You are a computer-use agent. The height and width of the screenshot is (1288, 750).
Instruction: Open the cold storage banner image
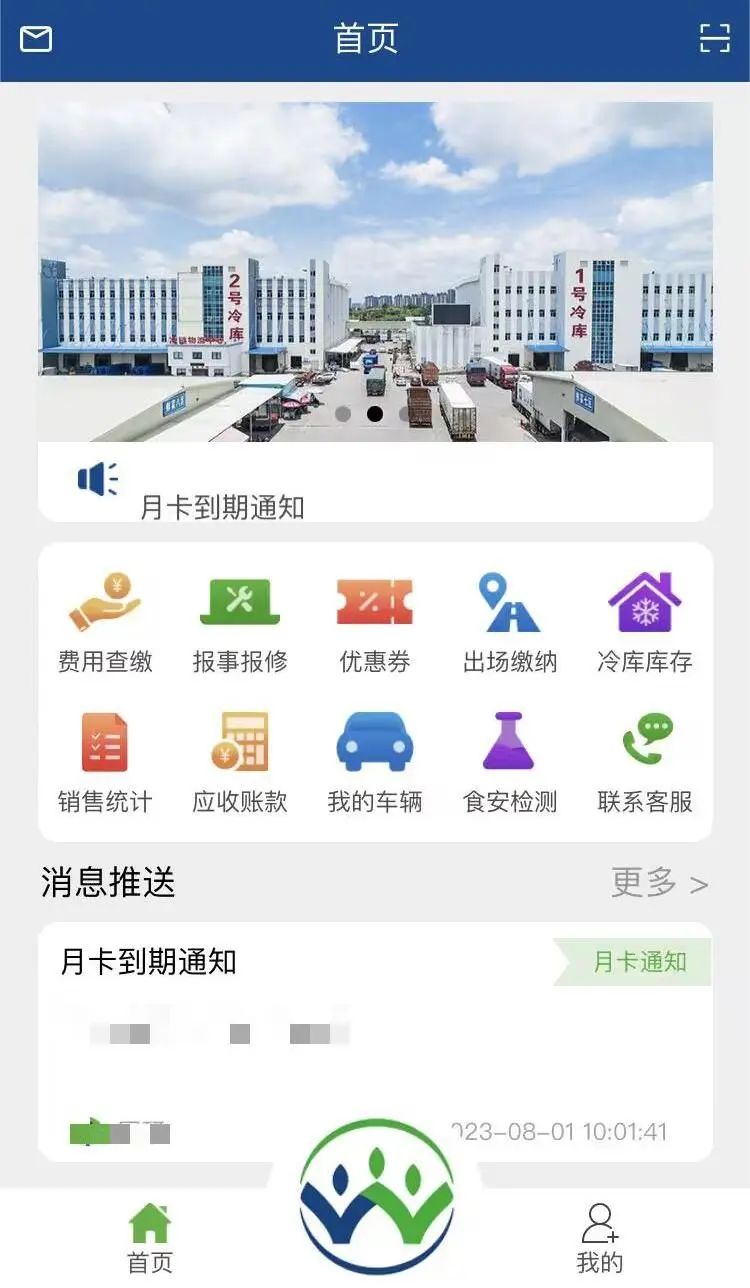pos(375,270)
